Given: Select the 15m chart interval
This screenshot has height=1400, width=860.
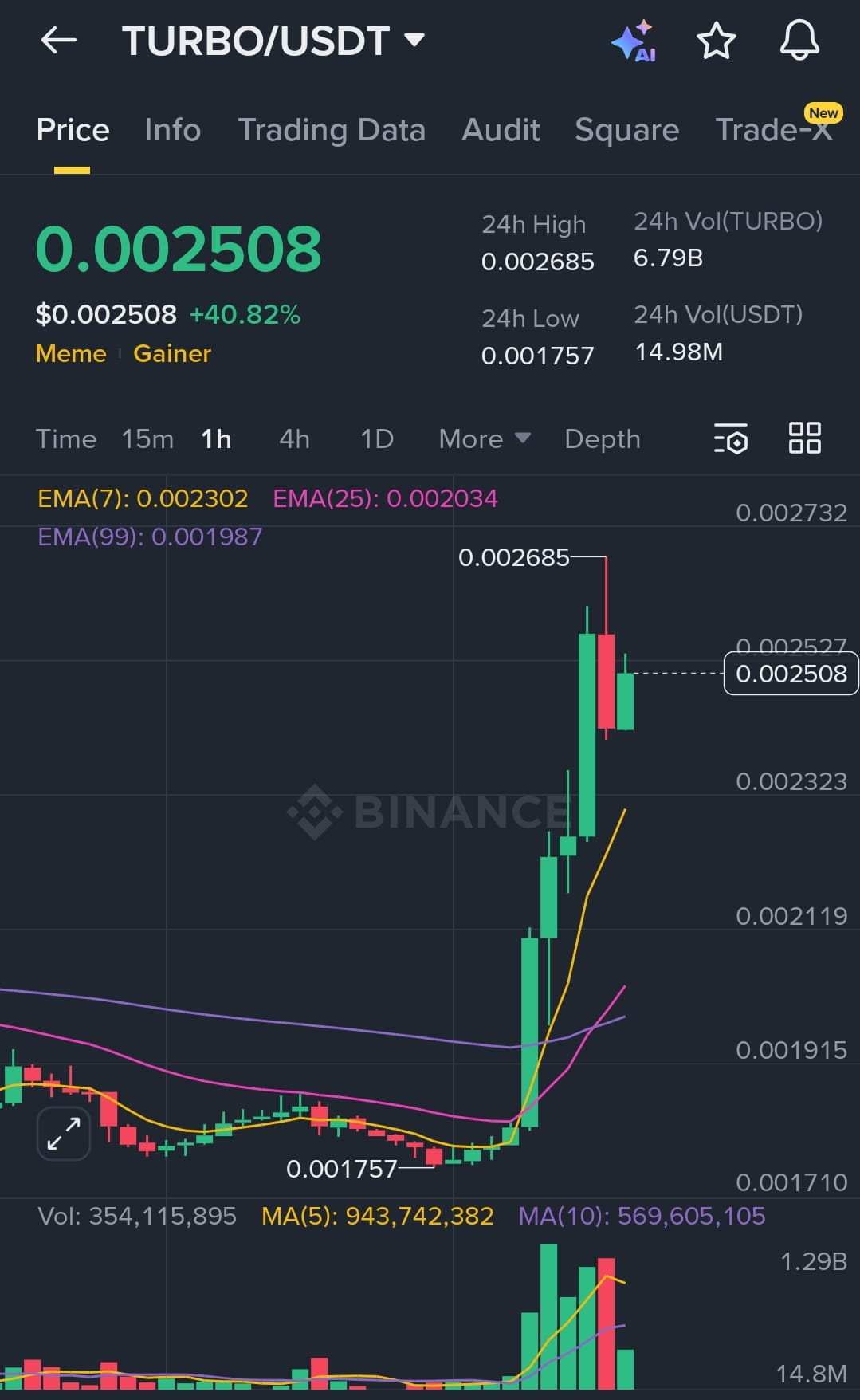Looking at the screenshot, I should click(147, 438).
